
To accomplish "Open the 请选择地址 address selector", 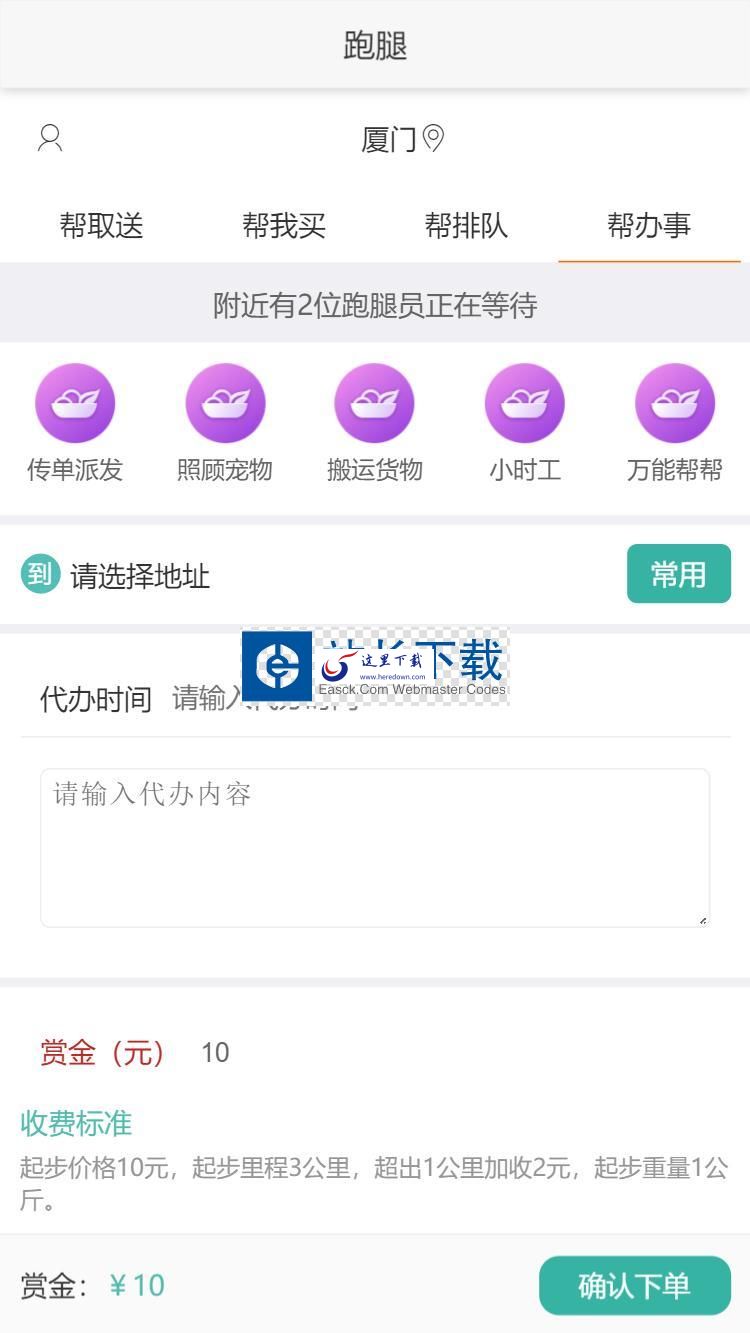I will pyautogui.click(x=140, y=576).
